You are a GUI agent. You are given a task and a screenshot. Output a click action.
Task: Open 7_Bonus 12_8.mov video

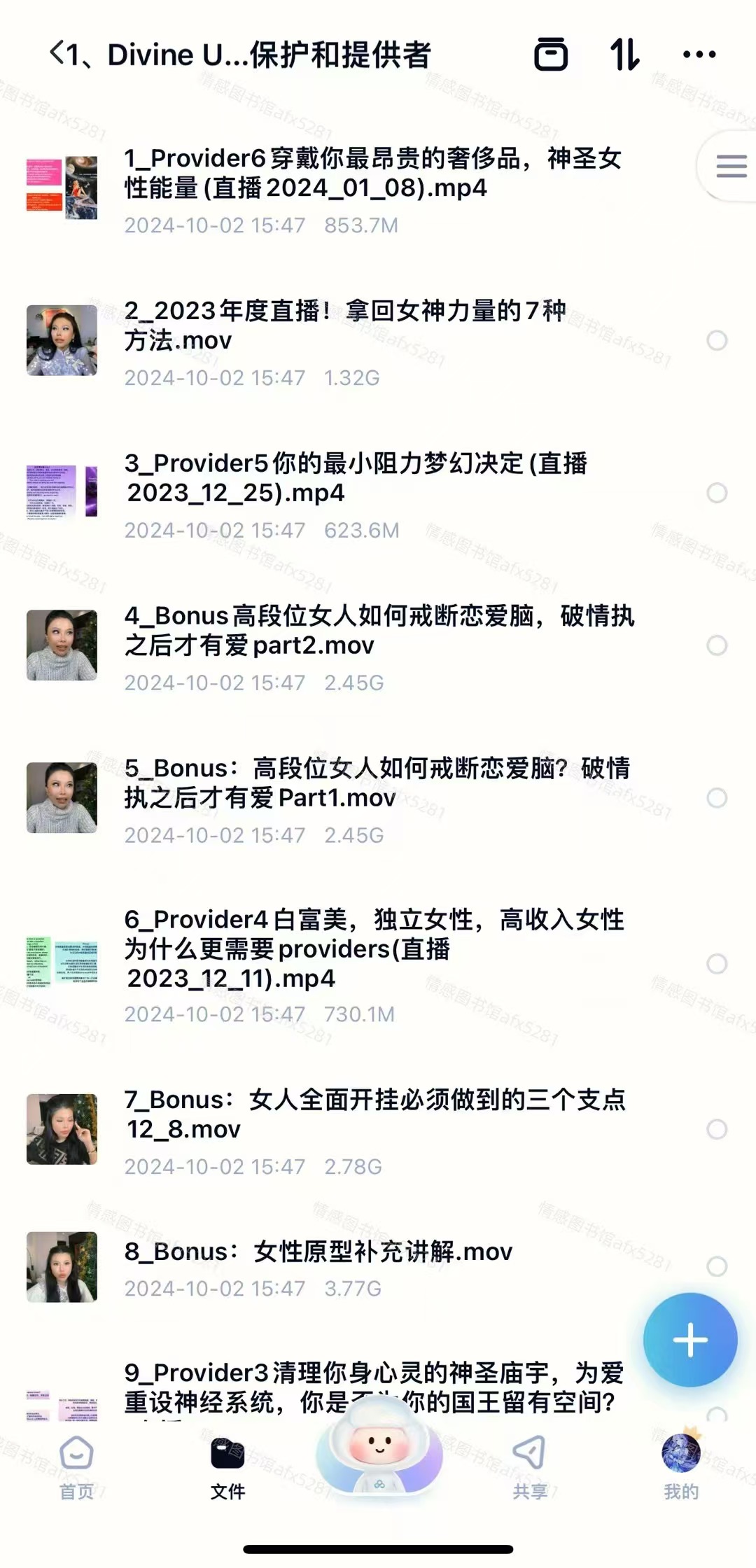[374, 1114]
